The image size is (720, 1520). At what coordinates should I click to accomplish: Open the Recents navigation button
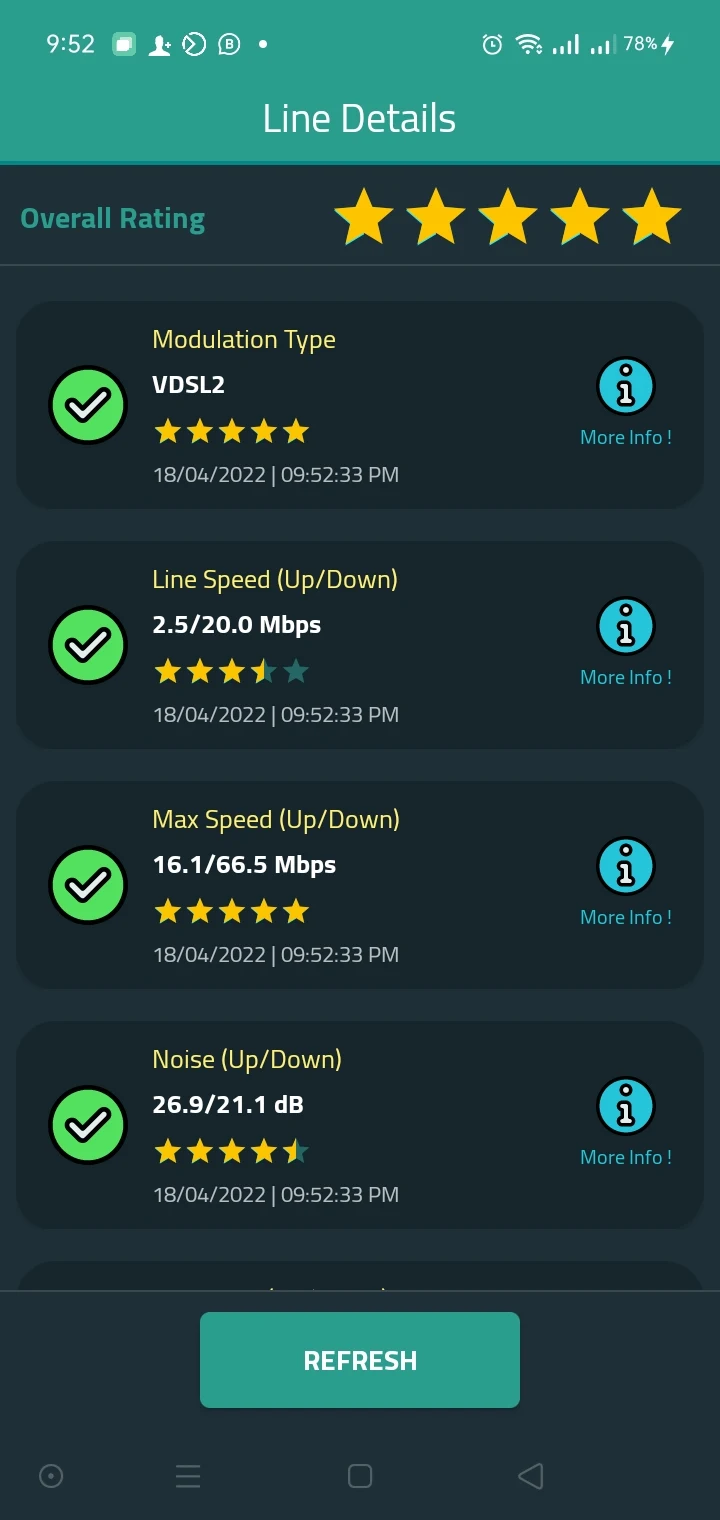[x=188, y=1476]
